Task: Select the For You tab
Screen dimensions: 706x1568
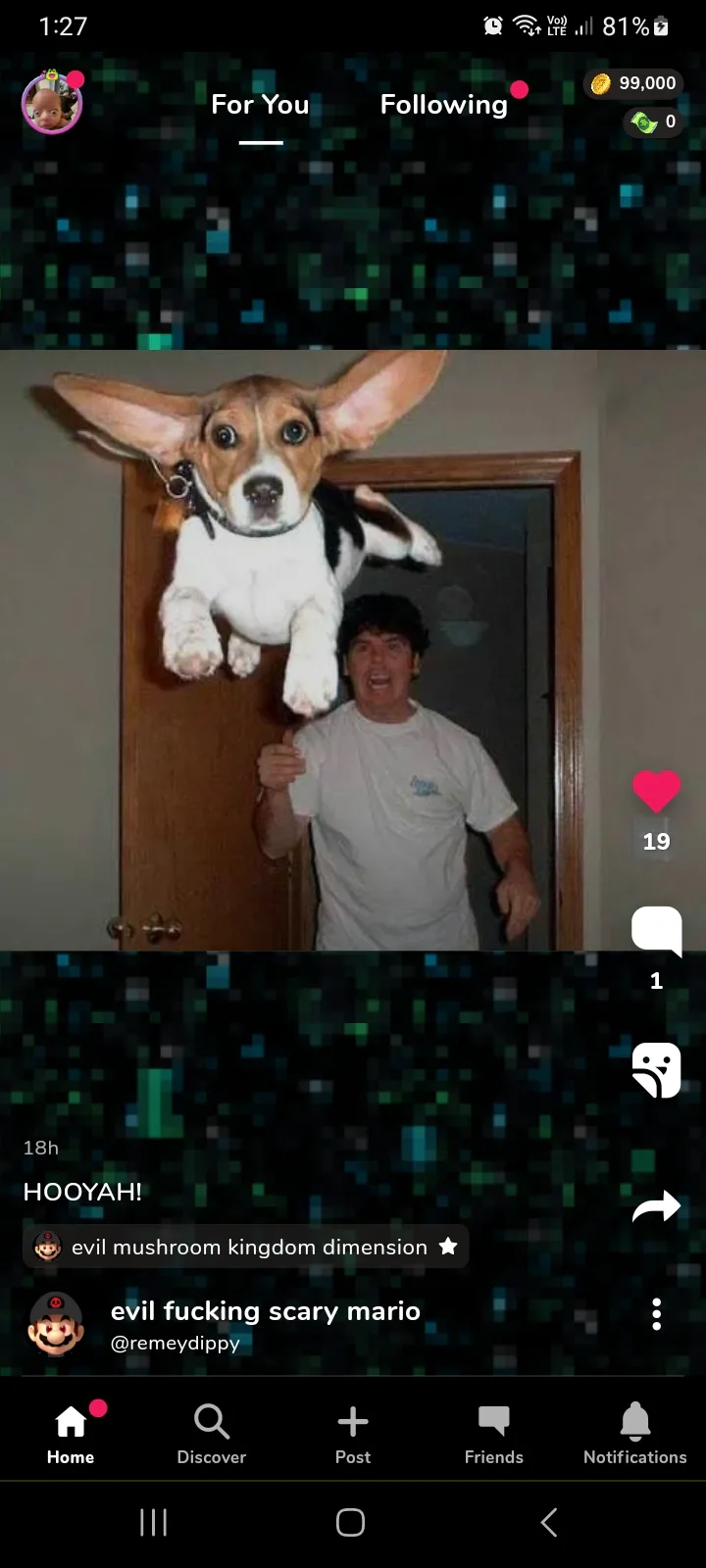Action: (260, 105)
